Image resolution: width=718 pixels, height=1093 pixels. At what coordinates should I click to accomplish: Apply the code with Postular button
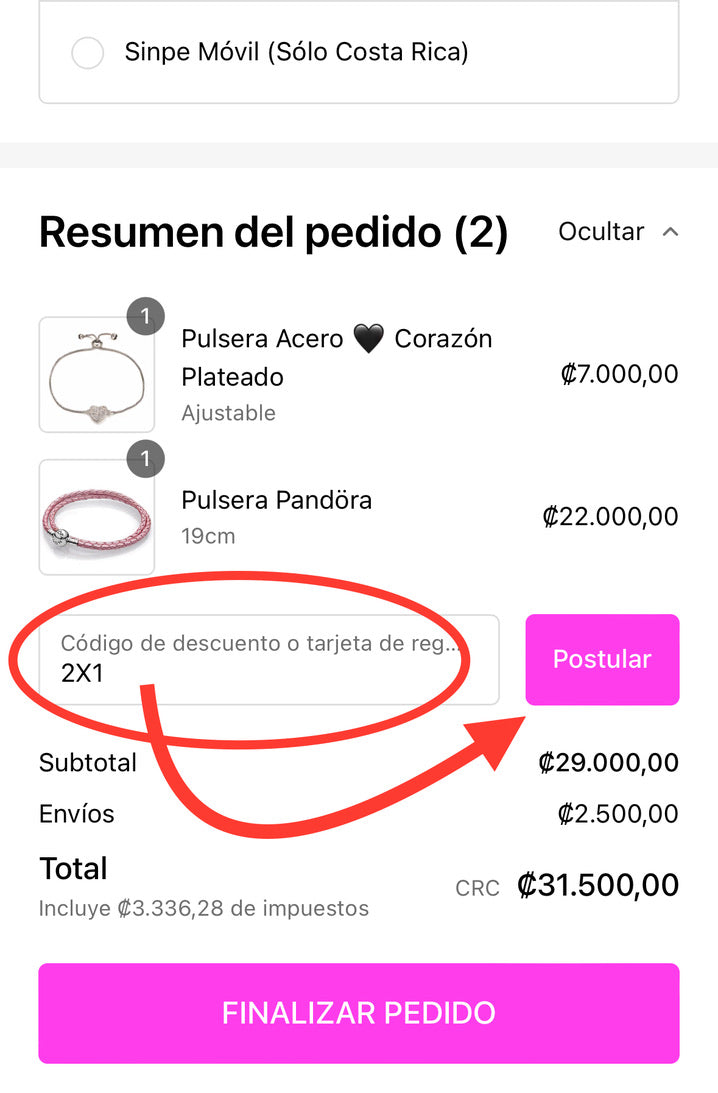tap(602, 660)
